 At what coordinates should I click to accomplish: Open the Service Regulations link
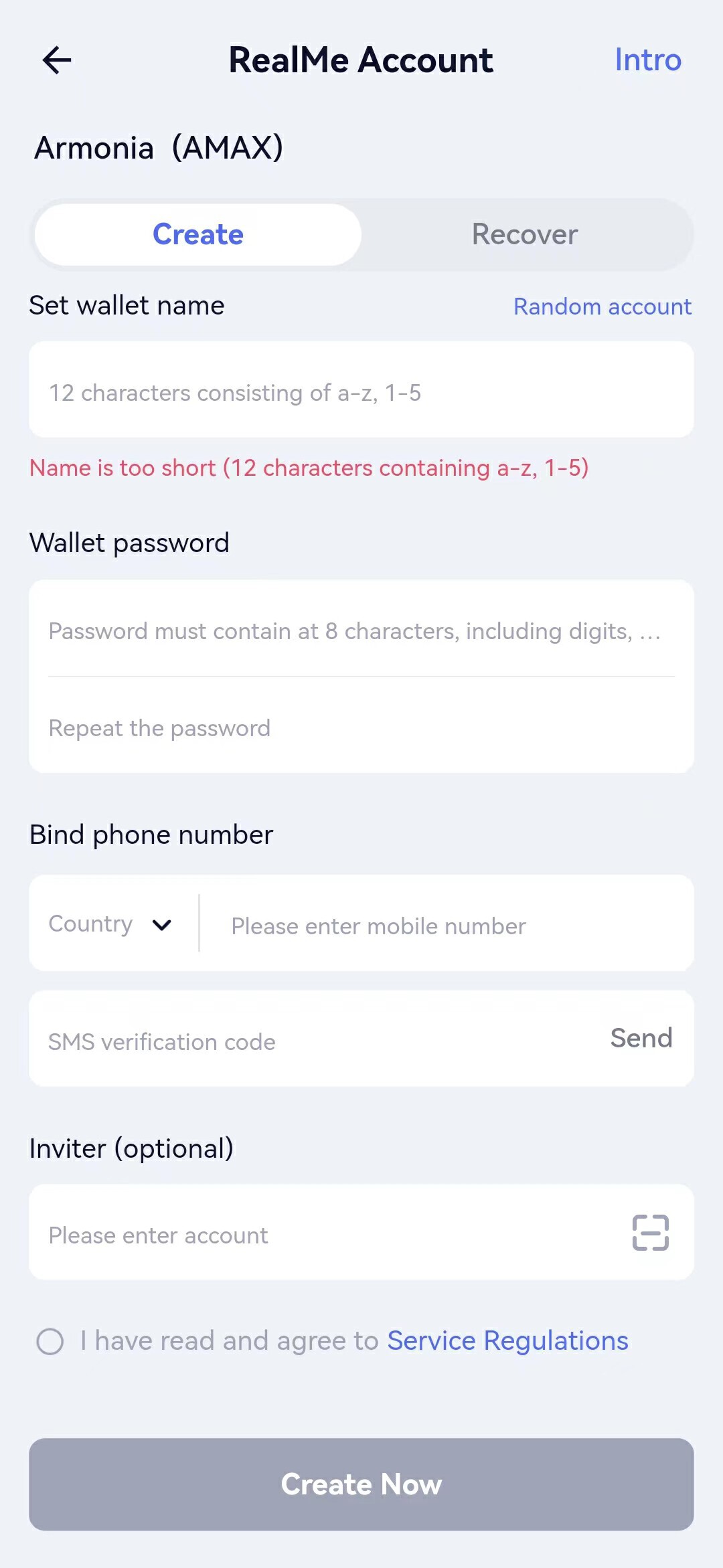click(x=507, y=1341)
